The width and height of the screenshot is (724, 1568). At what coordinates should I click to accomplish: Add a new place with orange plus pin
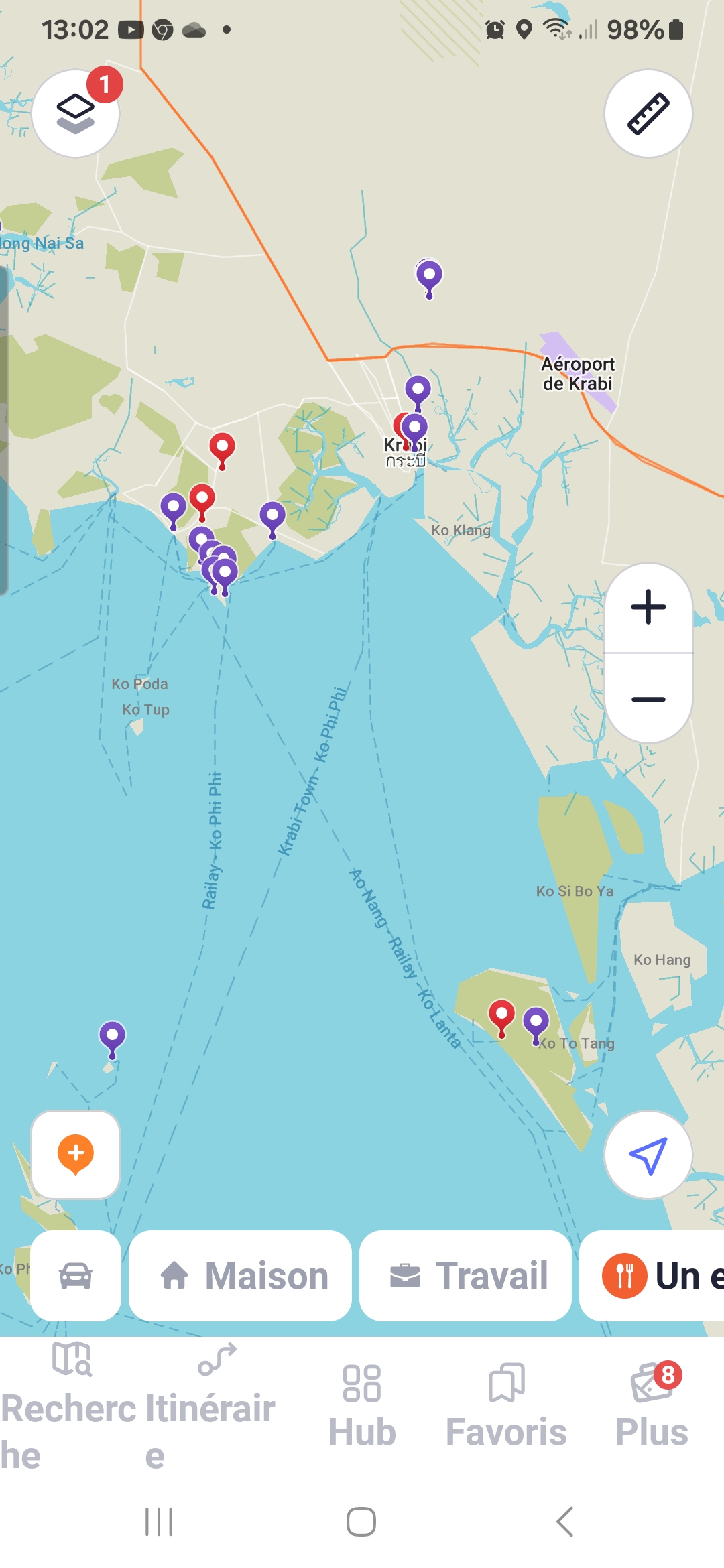[x=76, y=1154]
